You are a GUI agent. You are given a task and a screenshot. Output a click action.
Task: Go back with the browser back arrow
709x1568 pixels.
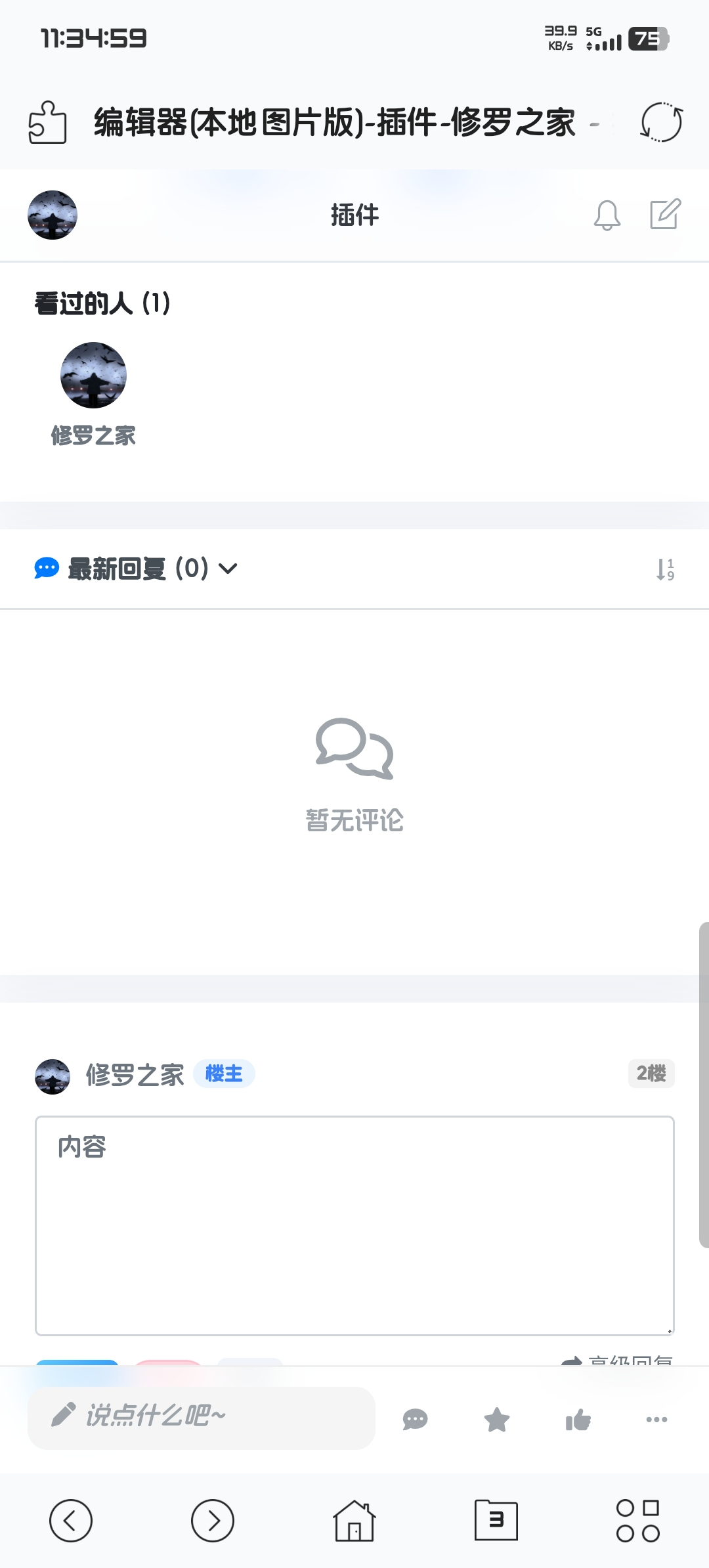coord(71,1520)
